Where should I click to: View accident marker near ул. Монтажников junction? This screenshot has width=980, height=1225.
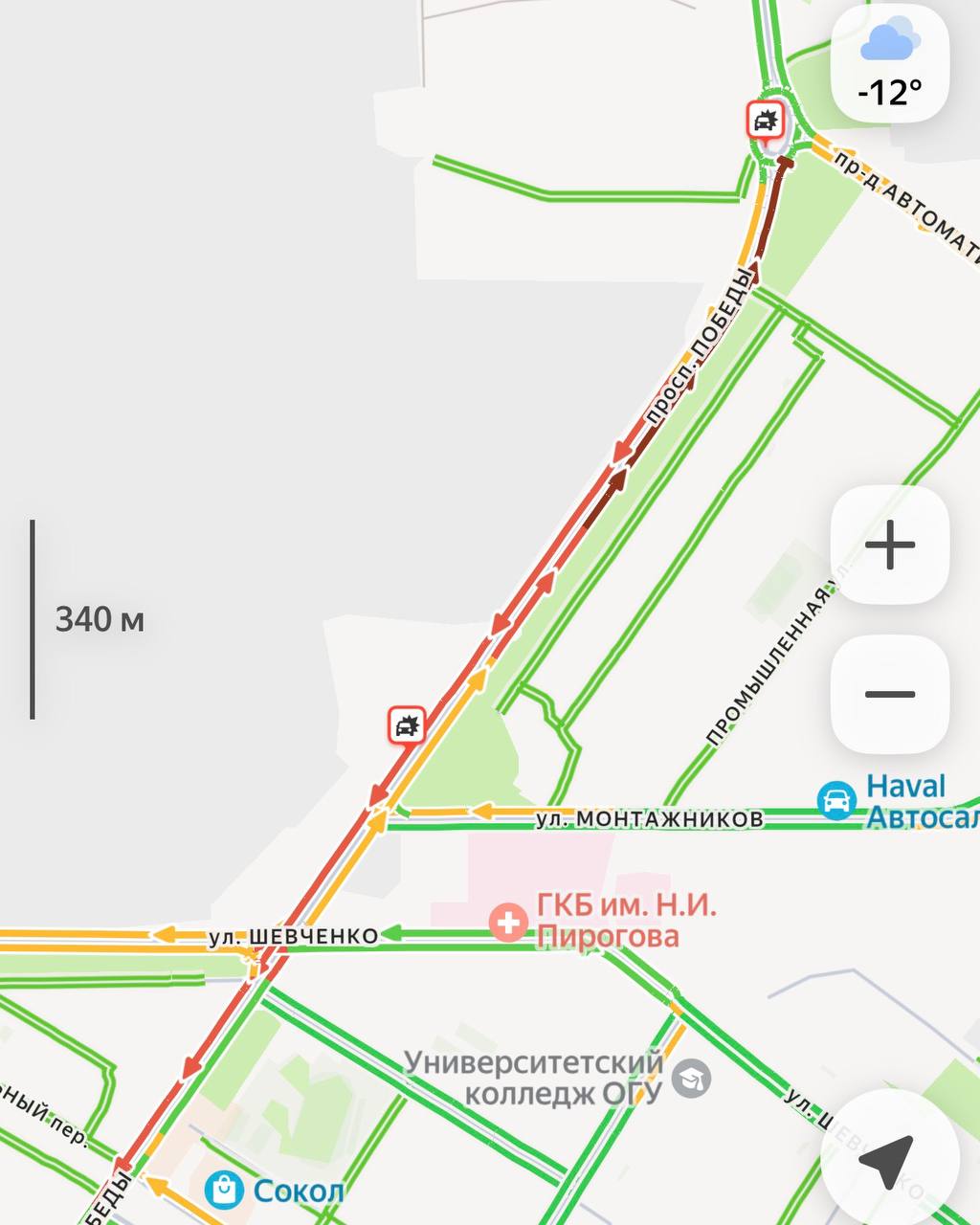(407, 724)
